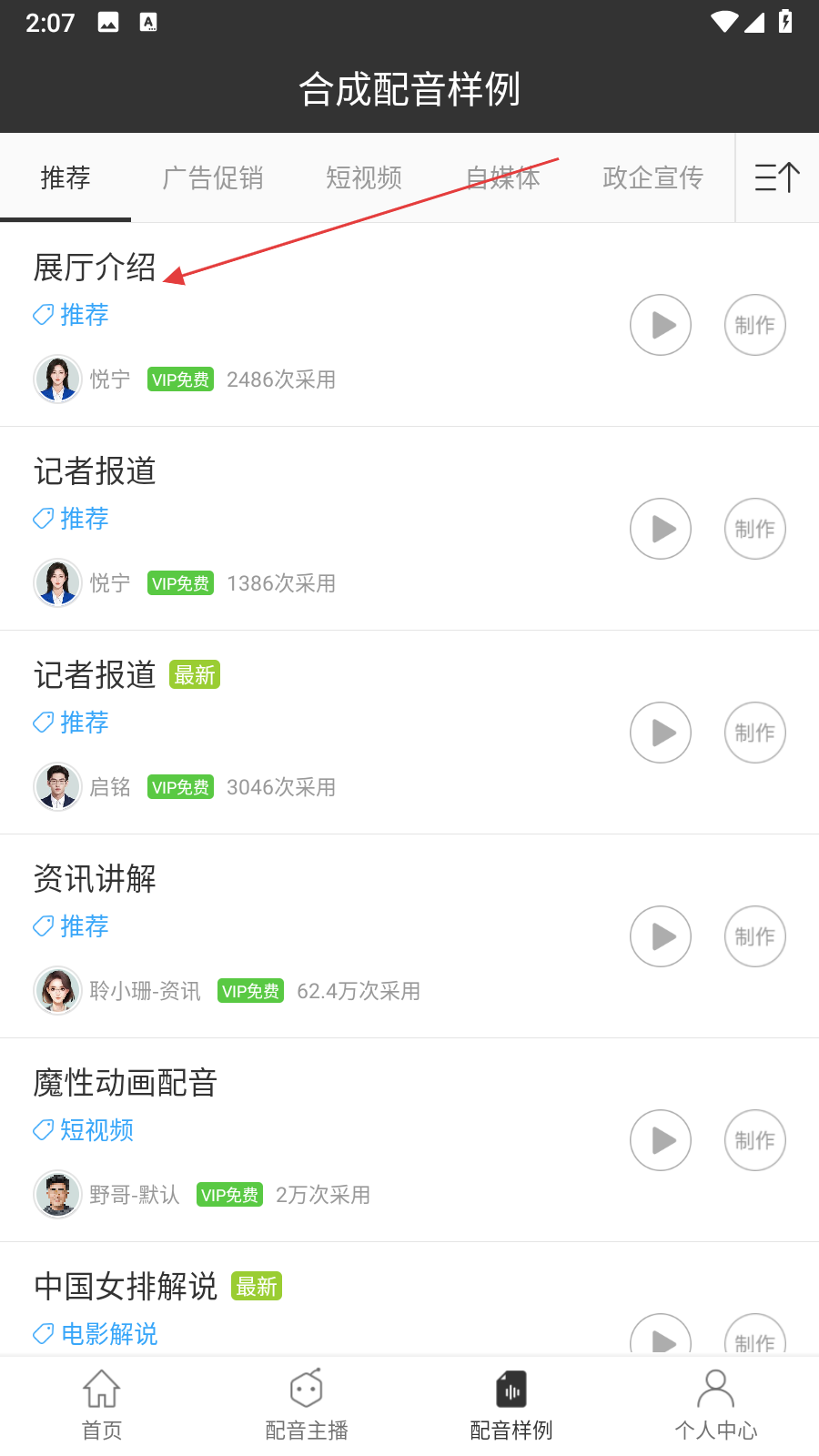Tap 制作 for the 资讯讲解 sample
This screenshot has width=819, height=1456.
(754, 936)
